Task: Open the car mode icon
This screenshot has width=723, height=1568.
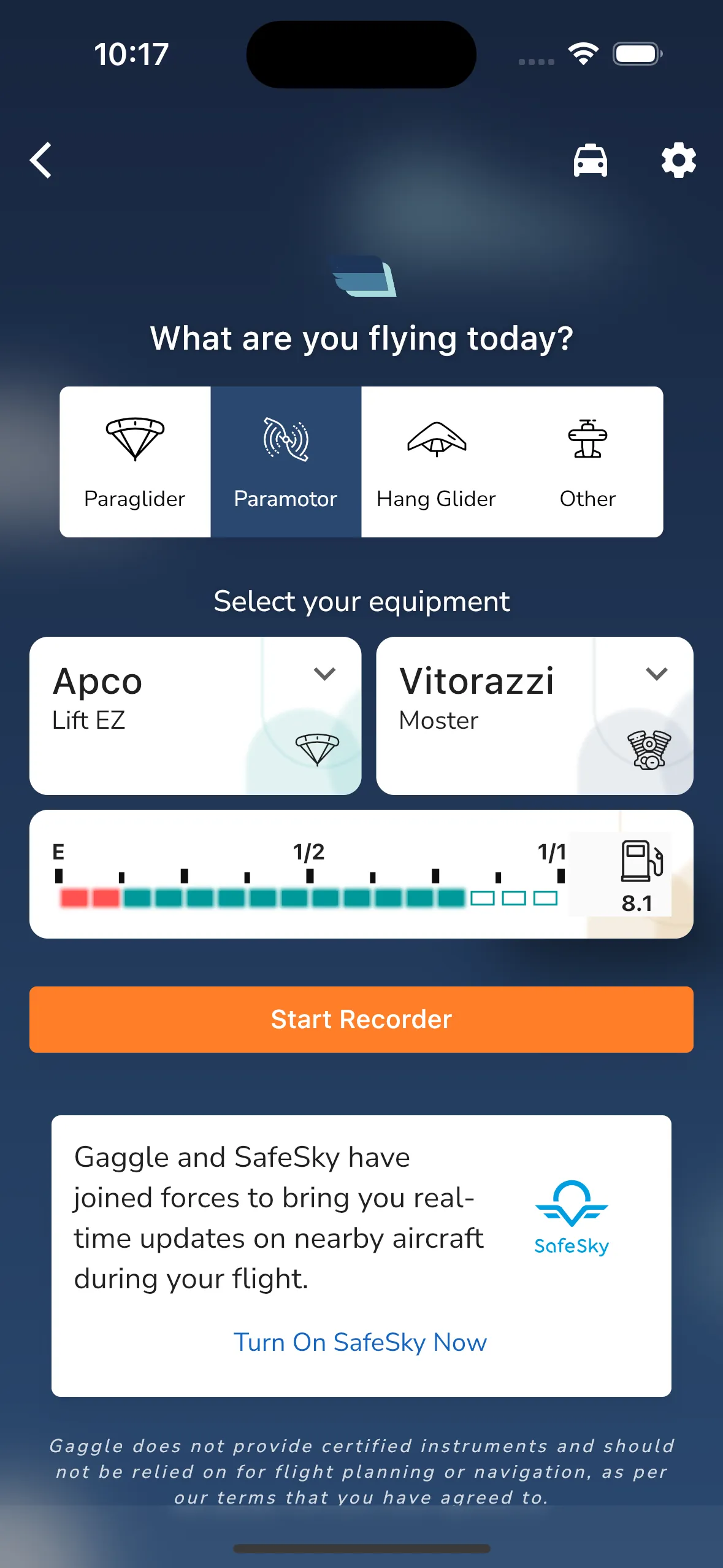Action: click(590, 161)
